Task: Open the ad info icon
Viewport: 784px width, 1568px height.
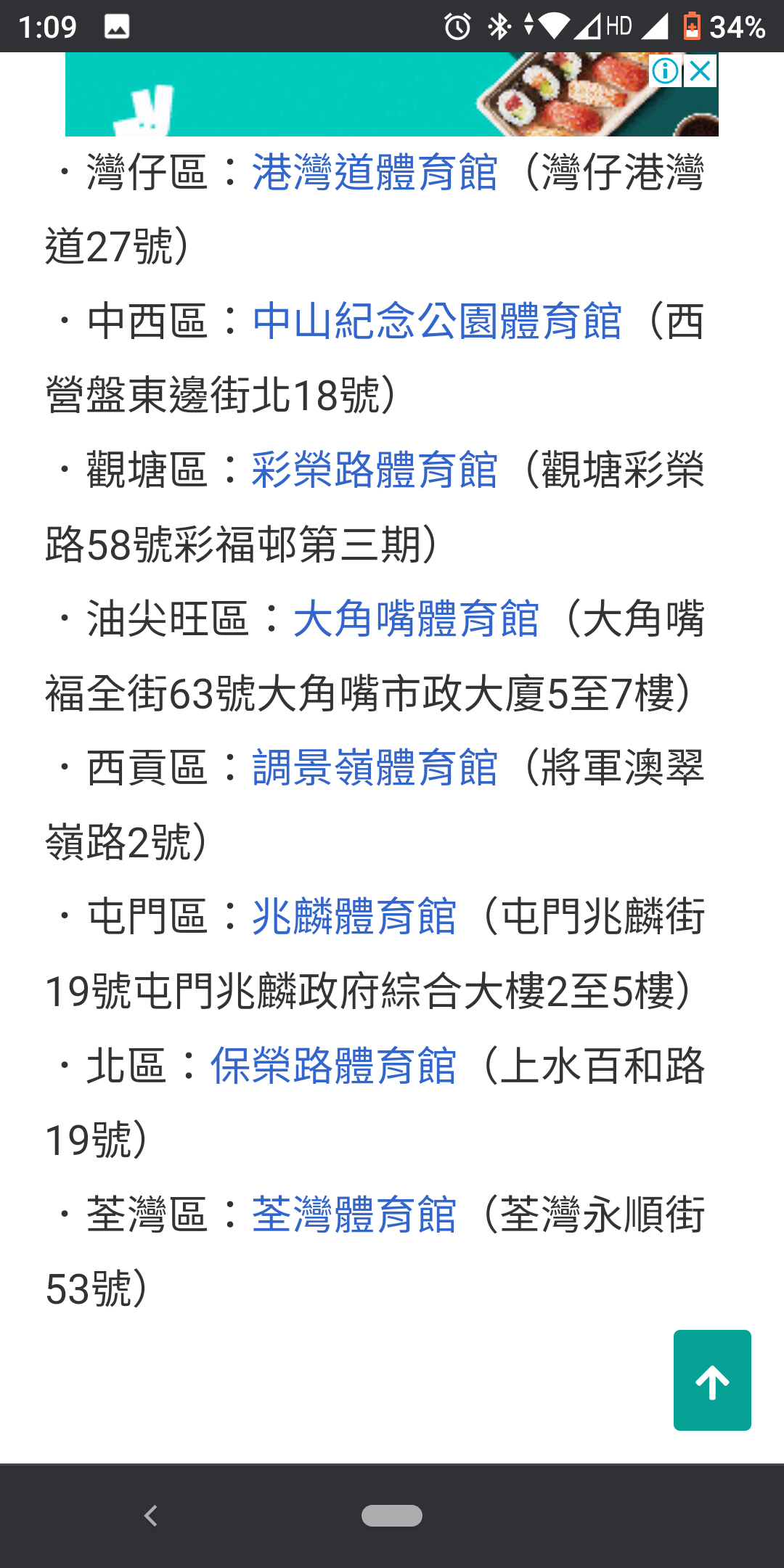Action: point(665,71)
